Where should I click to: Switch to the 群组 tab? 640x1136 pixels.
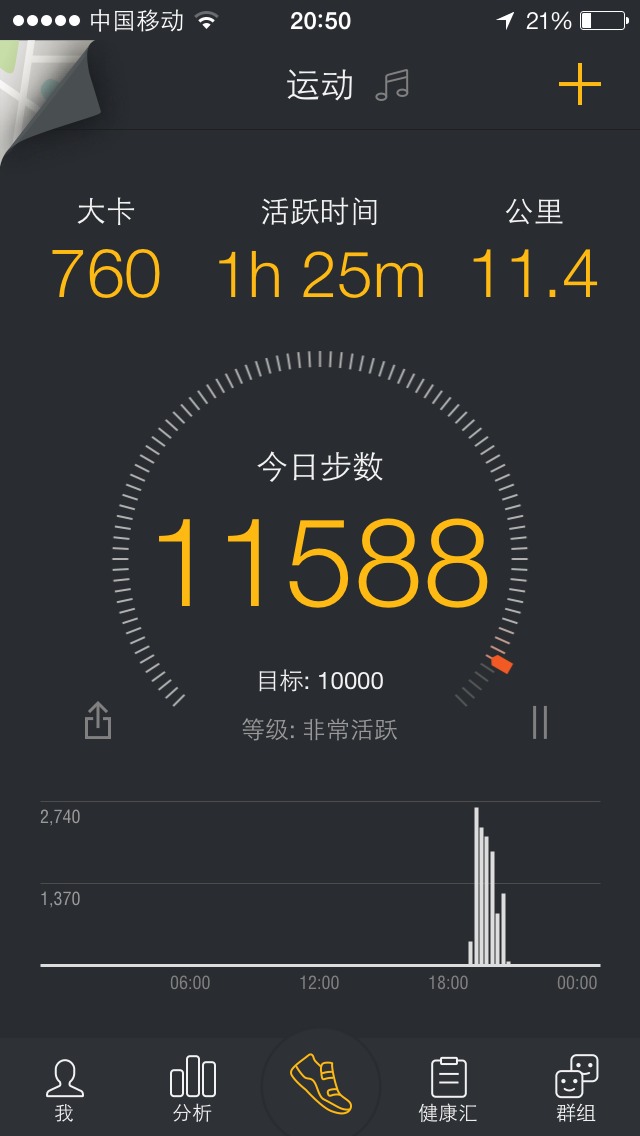pyautogui.click(x=576, y=1088)
